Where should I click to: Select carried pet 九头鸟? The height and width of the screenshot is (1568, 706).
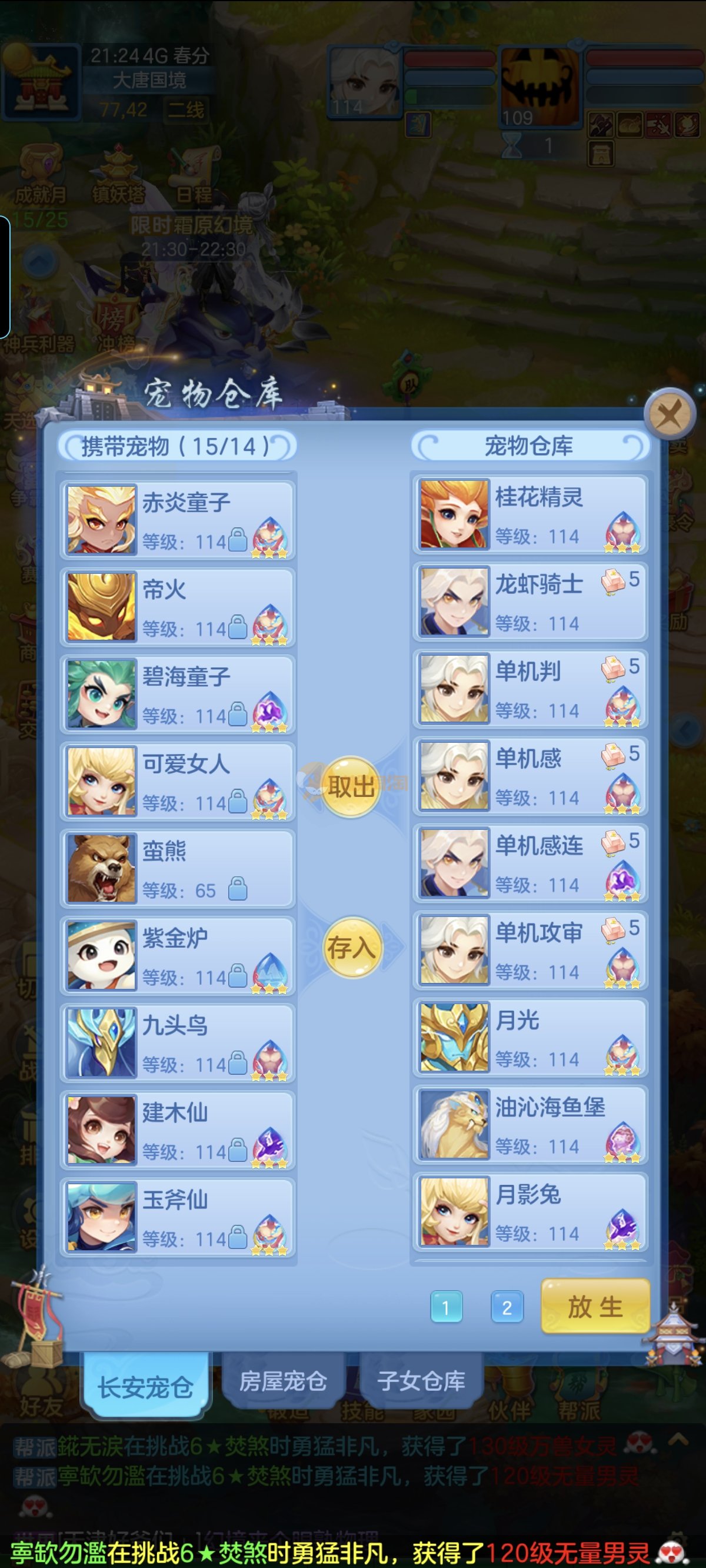click(178, 1042)
